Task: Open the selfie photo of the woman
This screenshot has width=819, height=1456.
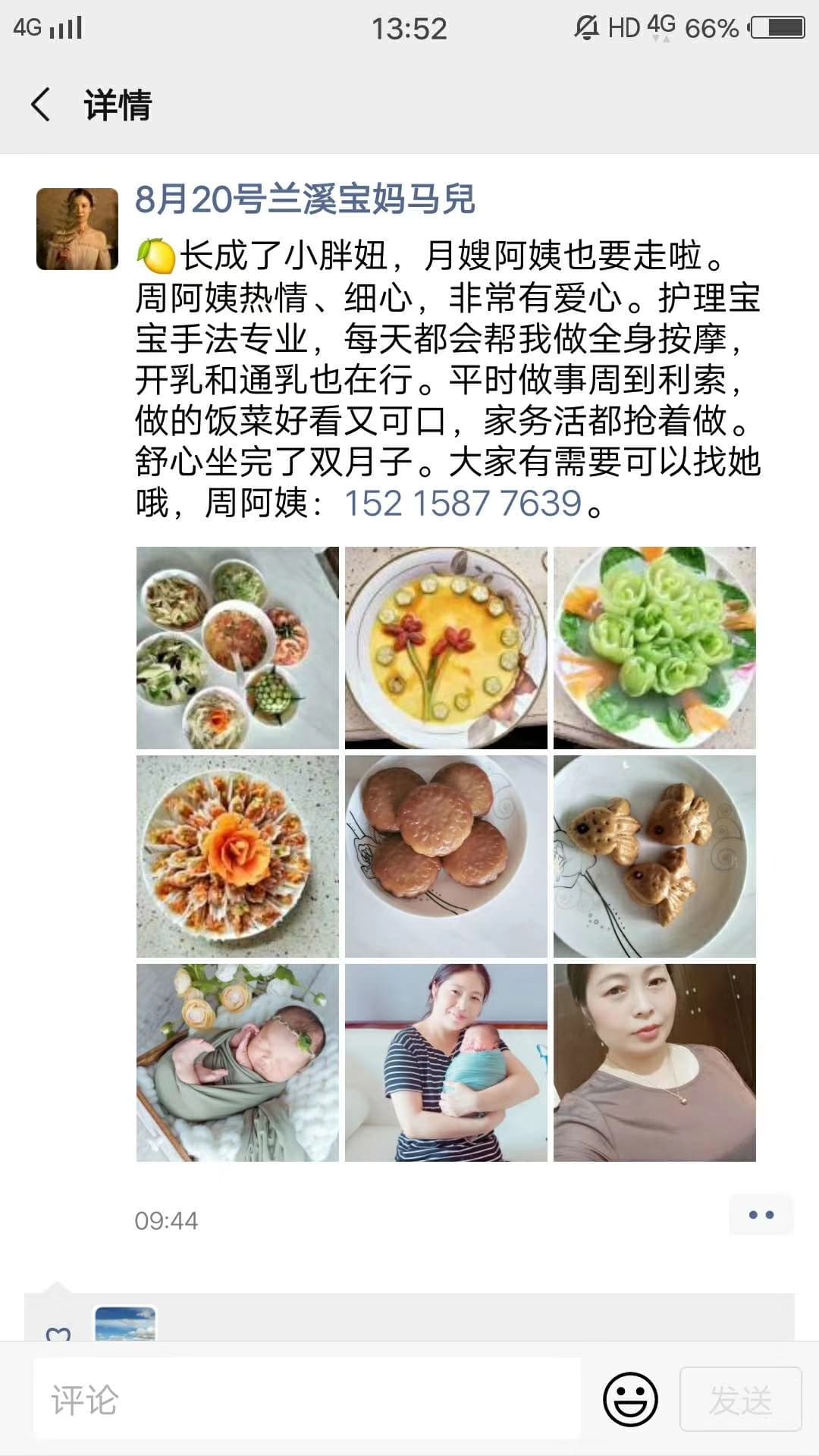Action: (x=654, y=1062)
